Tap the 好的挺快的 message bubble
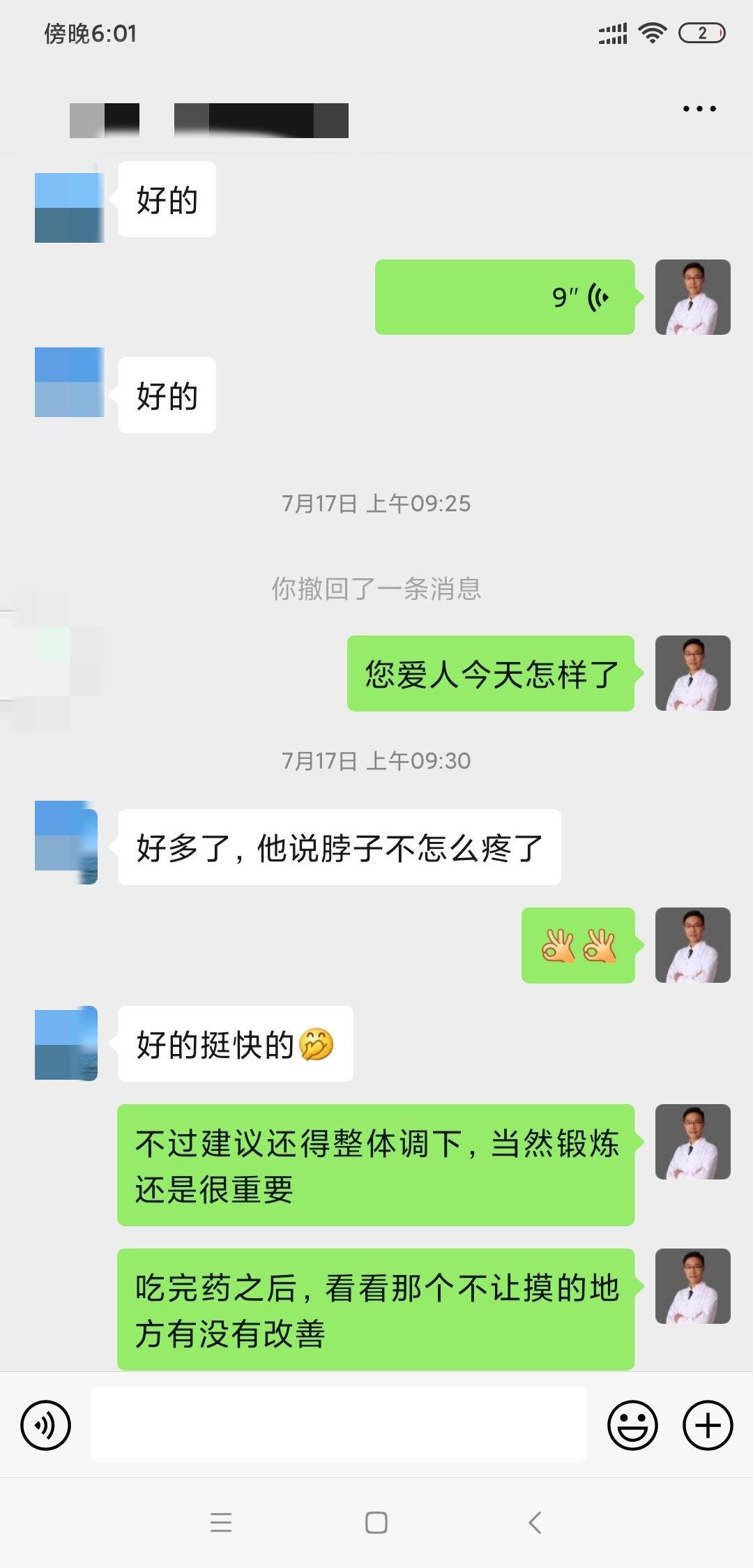 235,1044
